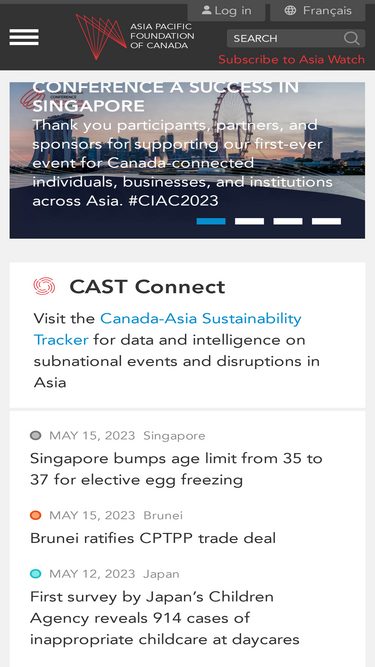The height and width of the screenshot is (667, 375).
Task: Jump to the second carousel slide
Action: click(250, 221)
